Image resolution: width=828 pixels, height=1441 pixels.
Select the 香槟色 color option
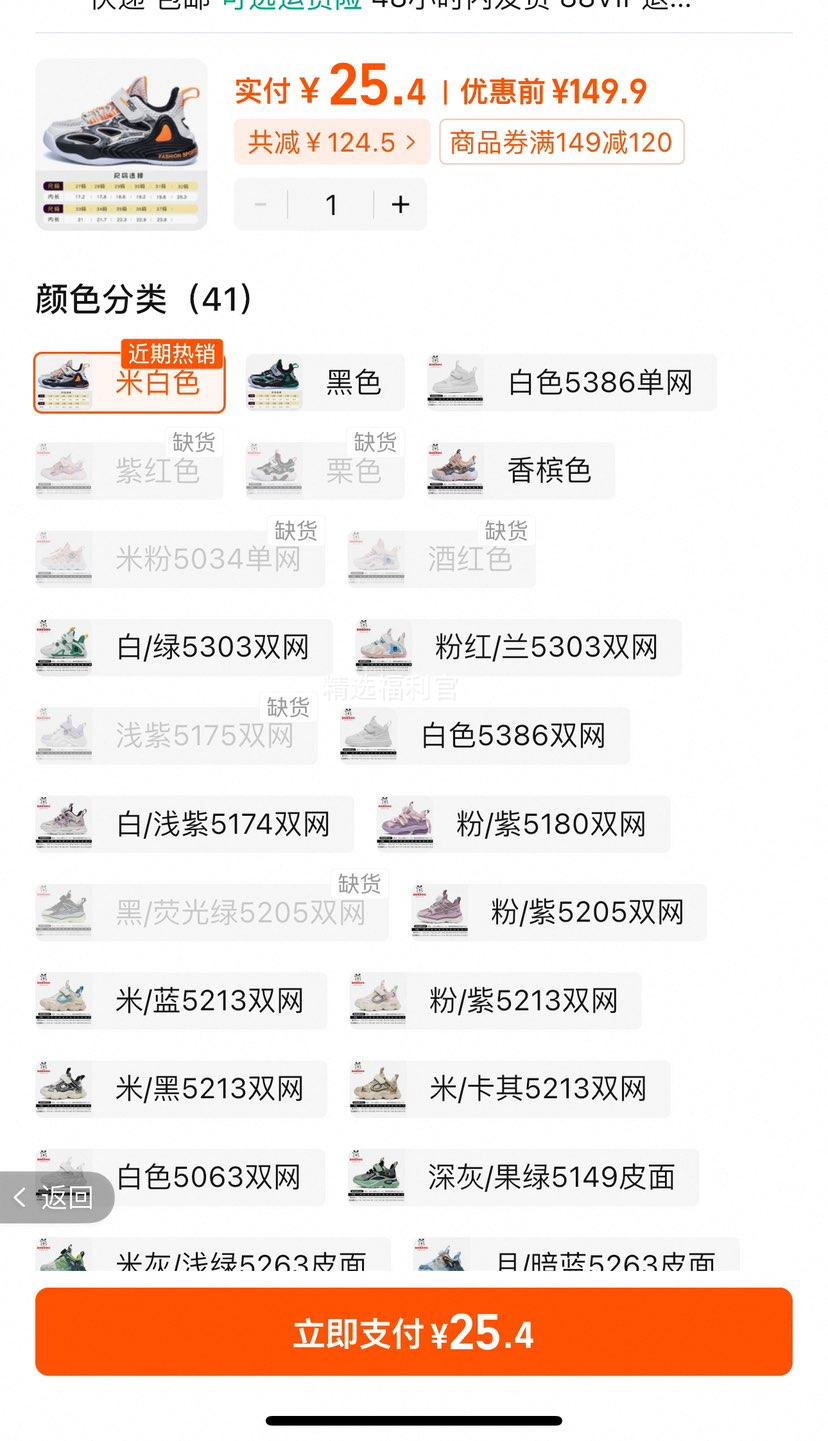pos(519,470)
